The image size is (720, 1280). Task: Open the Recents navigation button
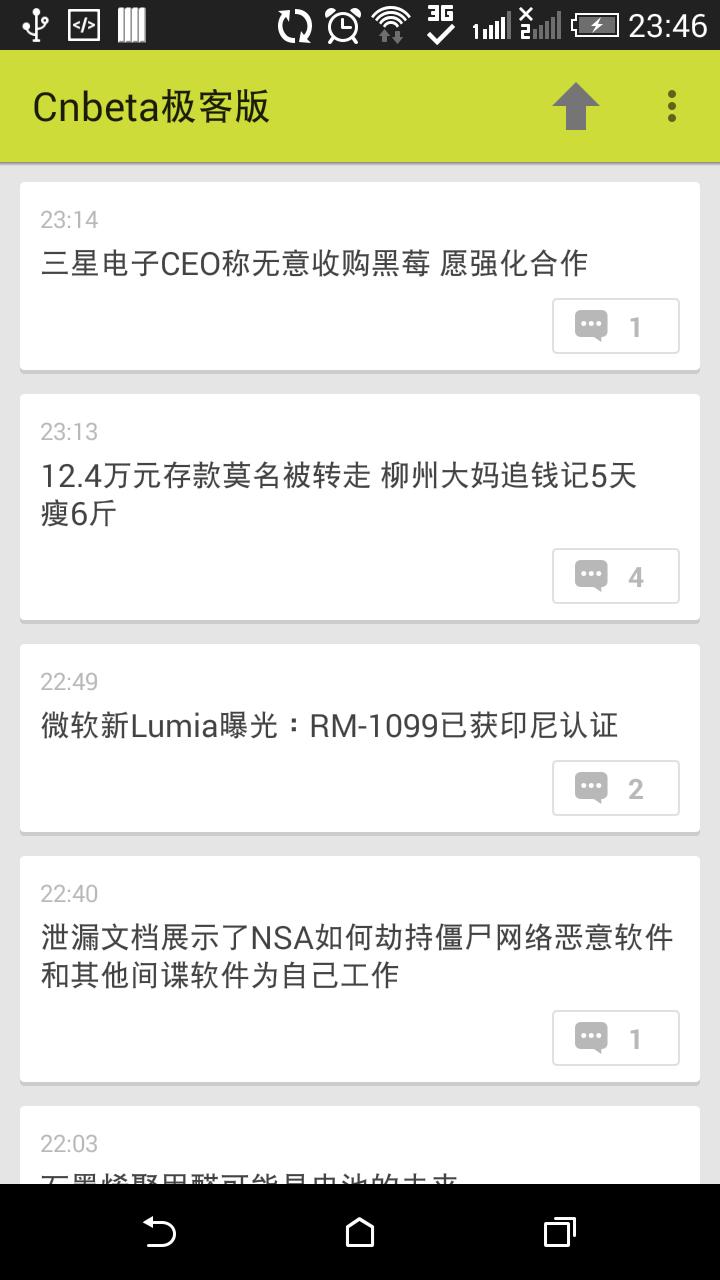(560, 1235)
